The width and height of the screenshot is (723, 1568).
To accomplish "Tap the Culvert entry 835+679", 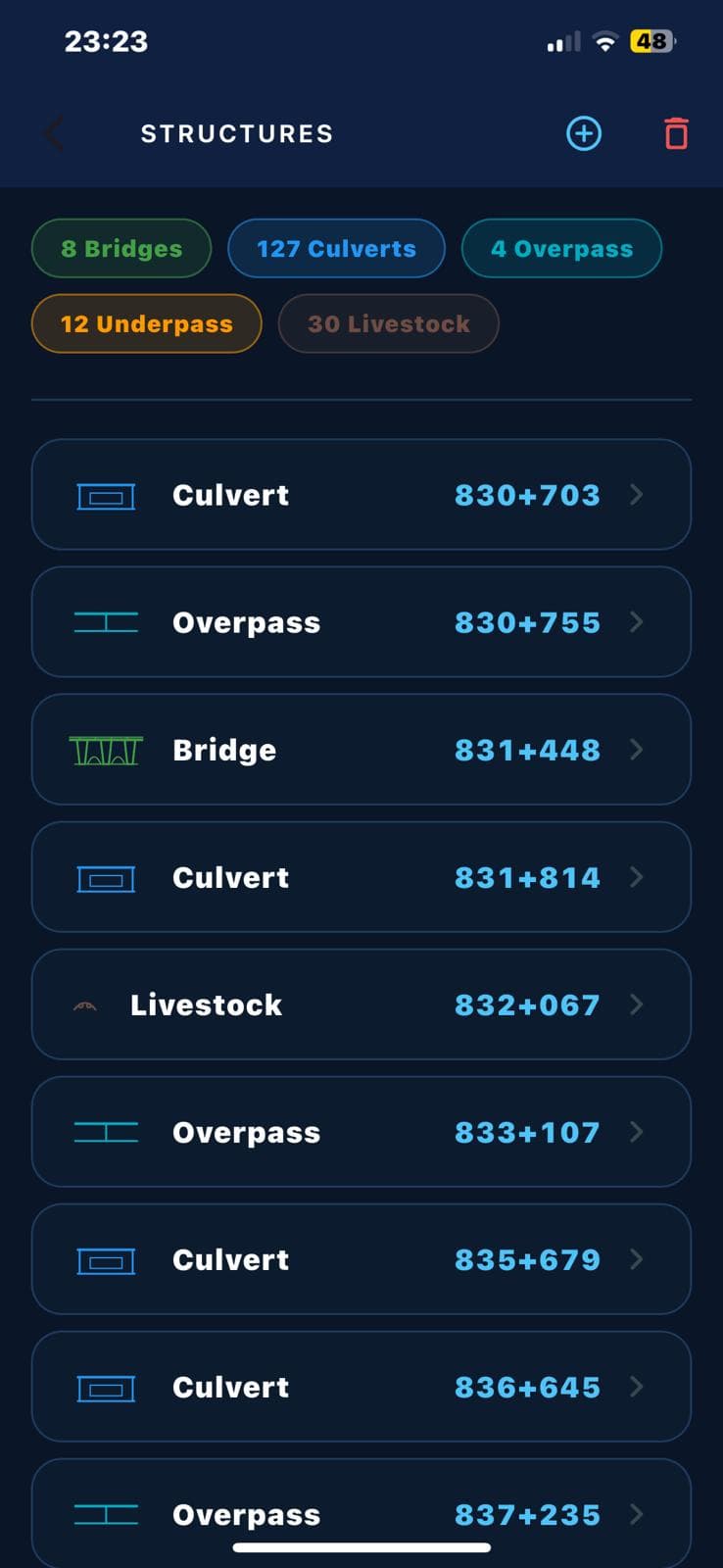I will click(x=361, y=1259).
